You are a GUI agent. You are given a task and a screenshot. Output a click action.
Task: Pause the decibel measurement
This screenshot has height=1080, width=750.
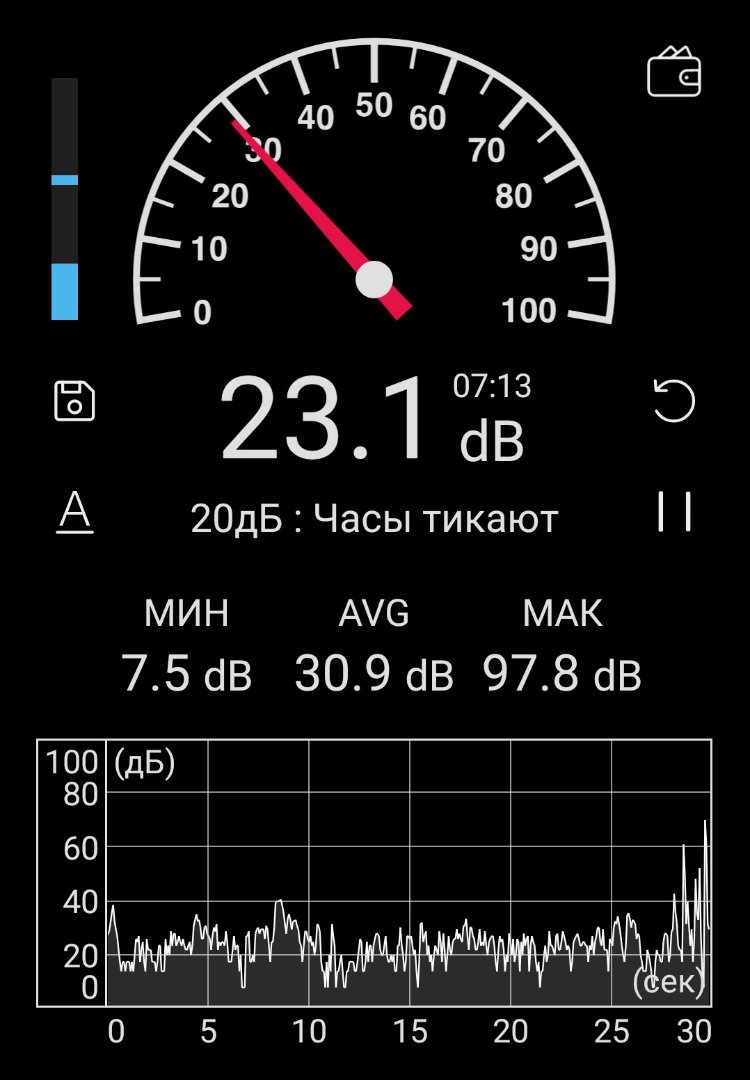click(x=674, y=511)
